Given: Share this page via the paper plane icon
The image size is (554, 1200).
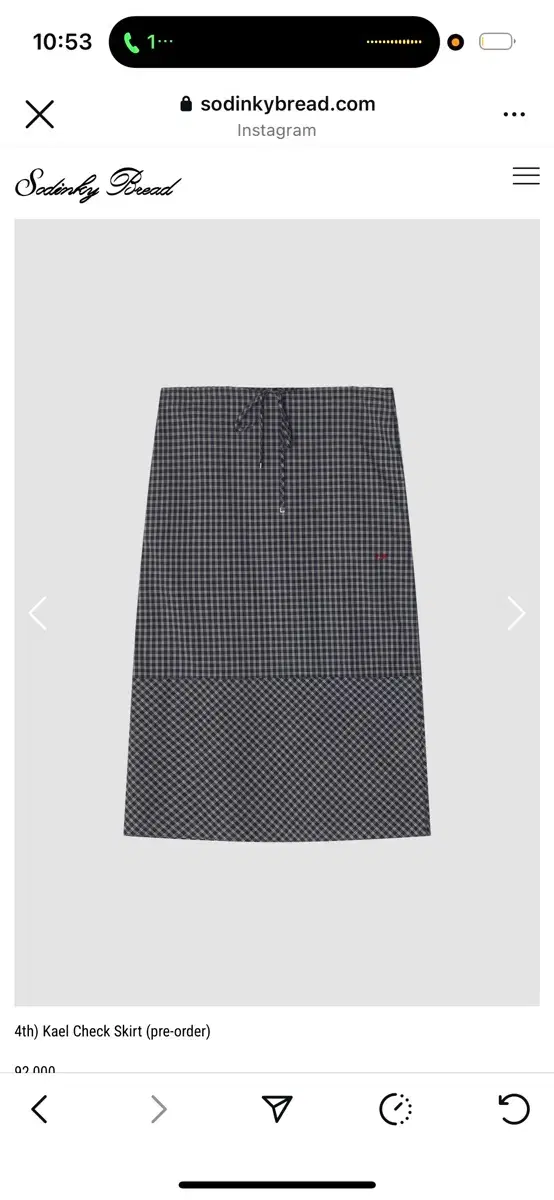Looking at the screenshot, I should coord(277,1108).
